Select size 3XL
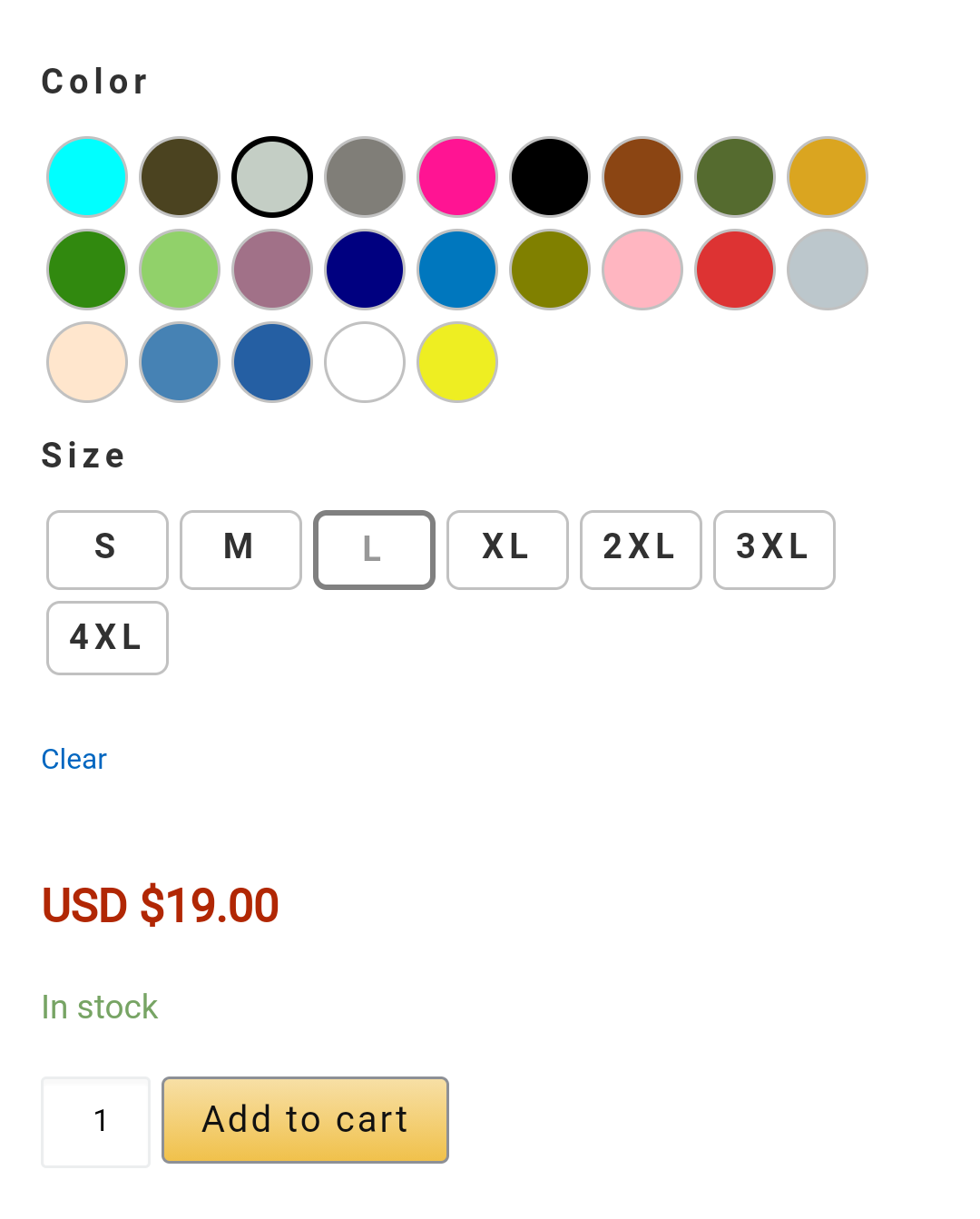Screen dimensions: 980x1219 pyautogui.click(x=774, y=549)
